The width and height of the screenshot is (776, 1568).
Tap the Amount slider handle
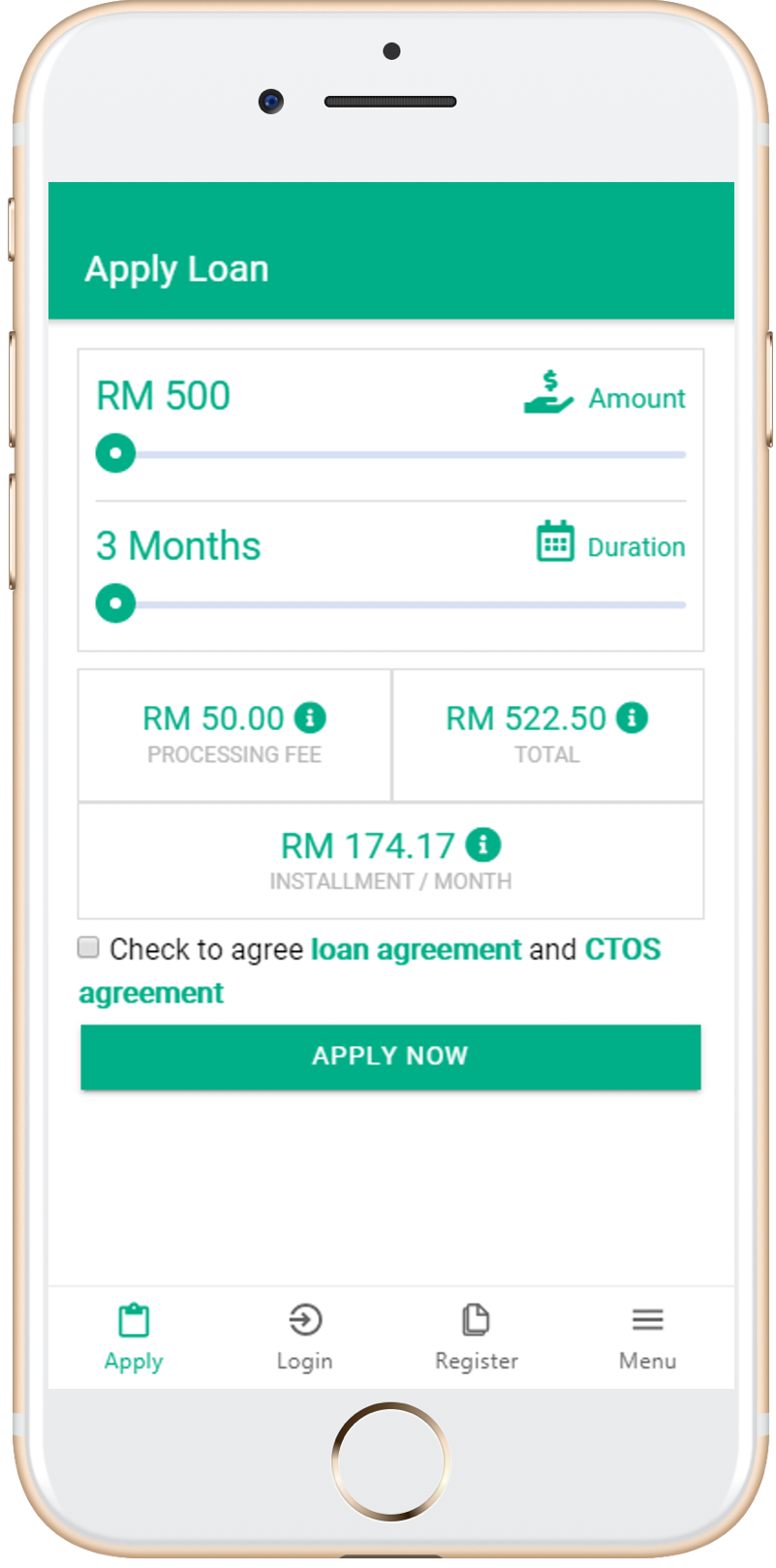point(115,453)
